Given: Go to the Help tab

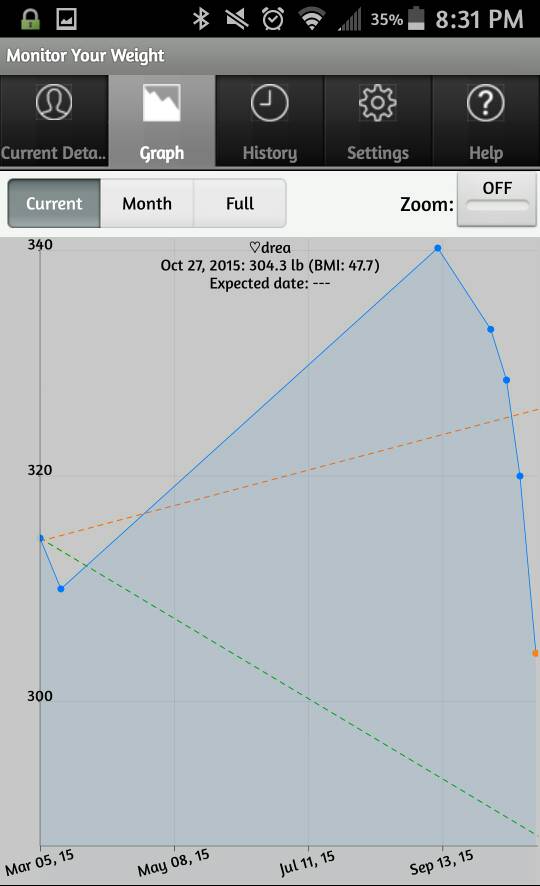Looking at the screenshot, I should (486, 121).
